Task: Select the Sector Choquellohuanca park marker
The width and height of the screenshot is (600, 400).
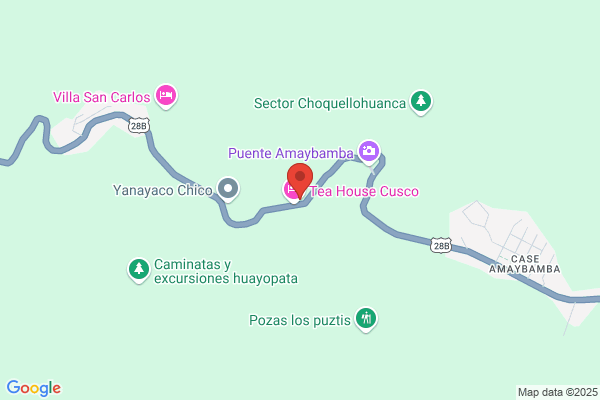Action: click(x=423, y=101)
